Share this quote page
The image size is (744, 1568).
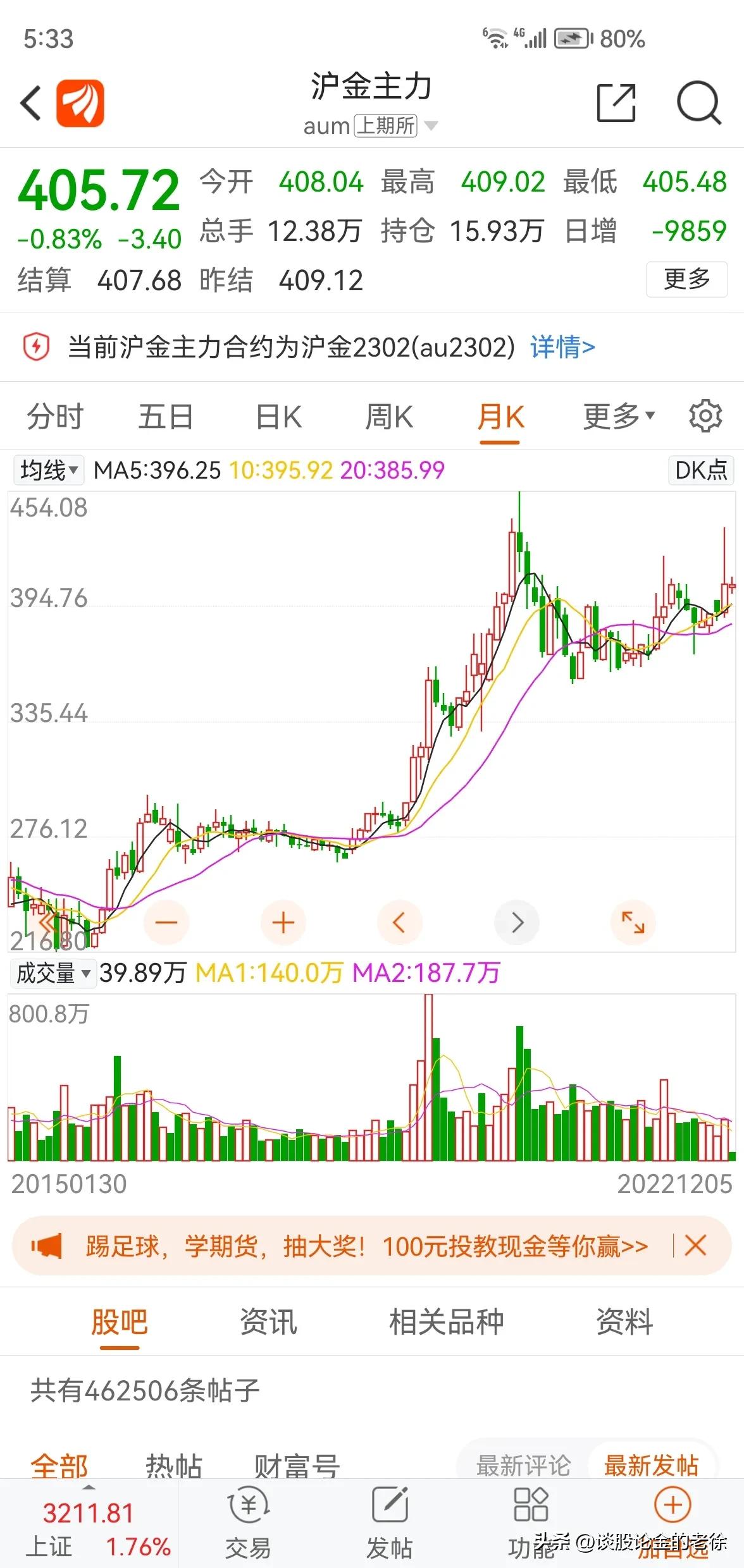click(x=616, y=102)
